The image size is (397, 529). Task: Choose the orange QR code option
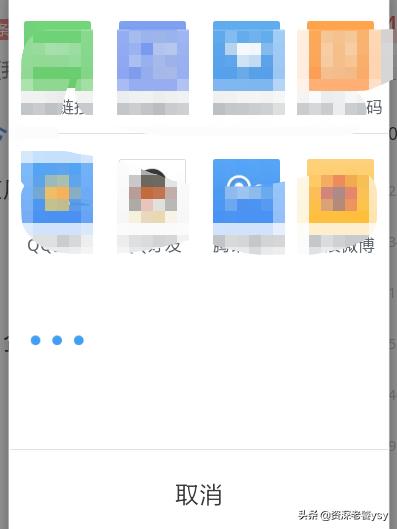pos(340,56)
